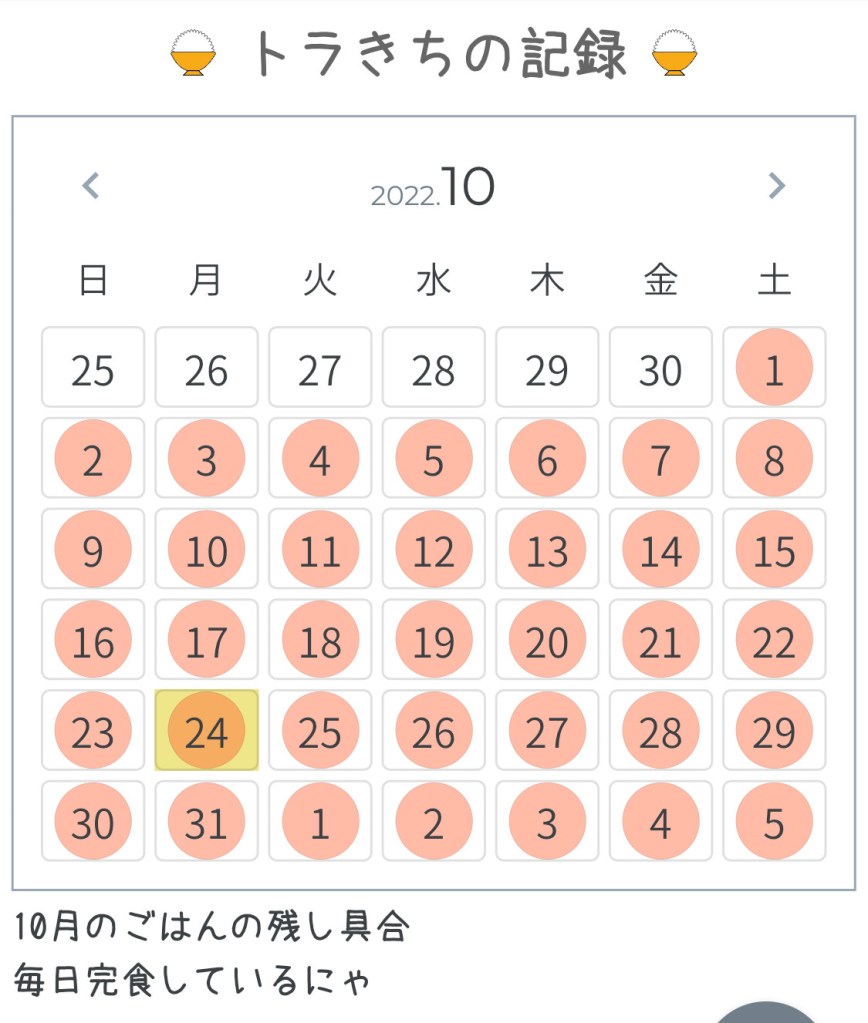Go to the next month

click(x=776, y=186)
